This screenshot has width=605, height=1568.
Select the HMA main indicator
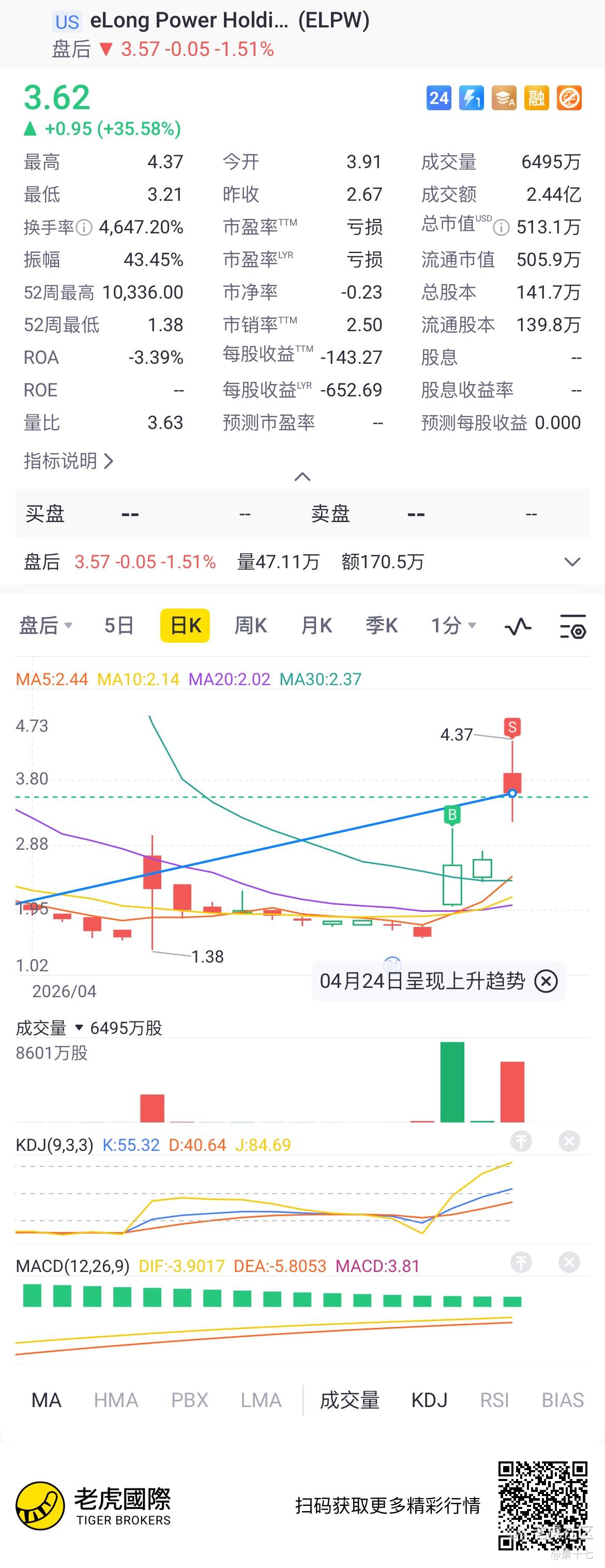(x=115, y=1400)
